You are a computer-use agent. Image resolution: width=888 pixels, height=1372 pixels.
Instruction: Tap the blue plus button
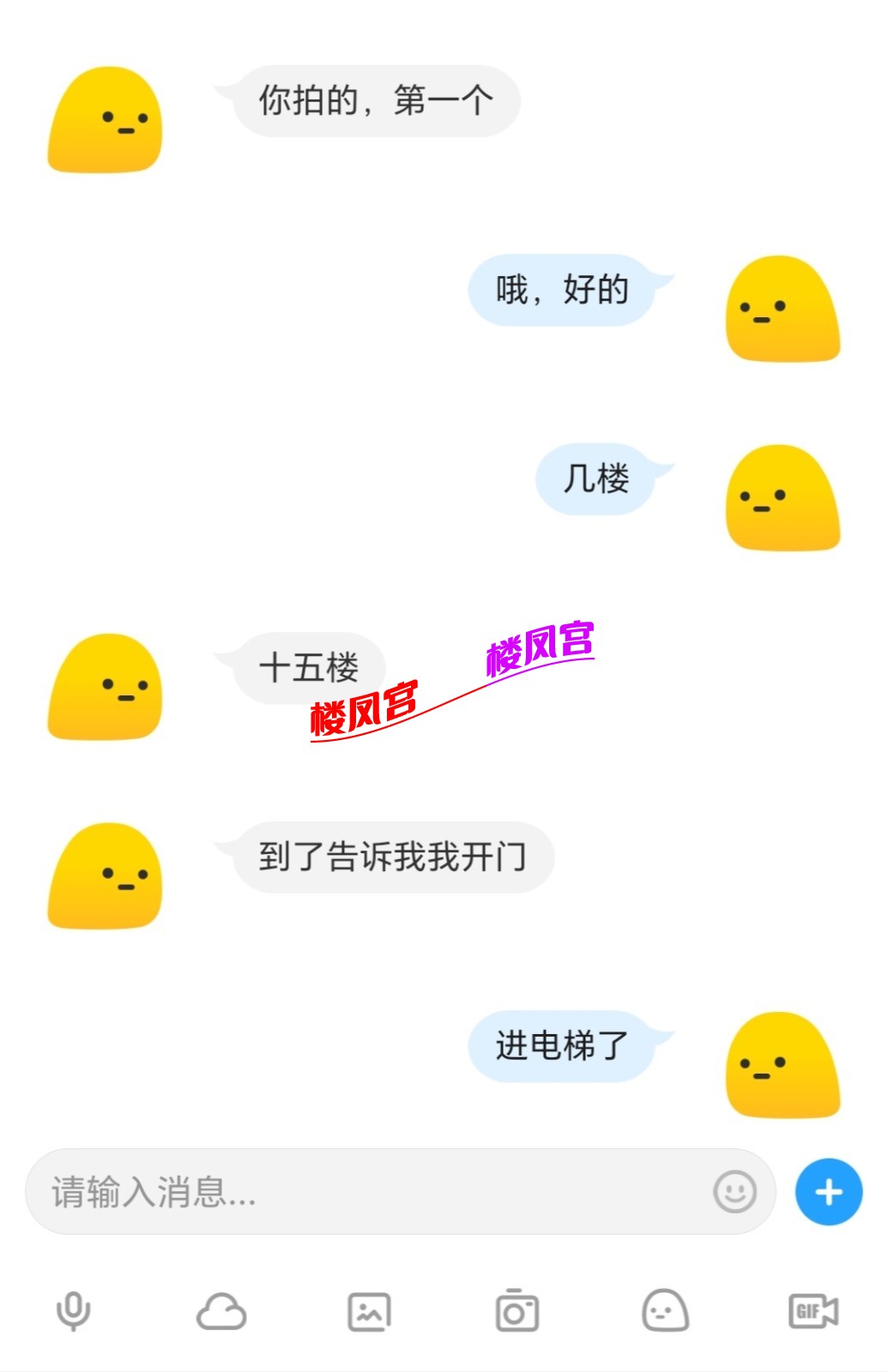click(x=828, y=1192)
